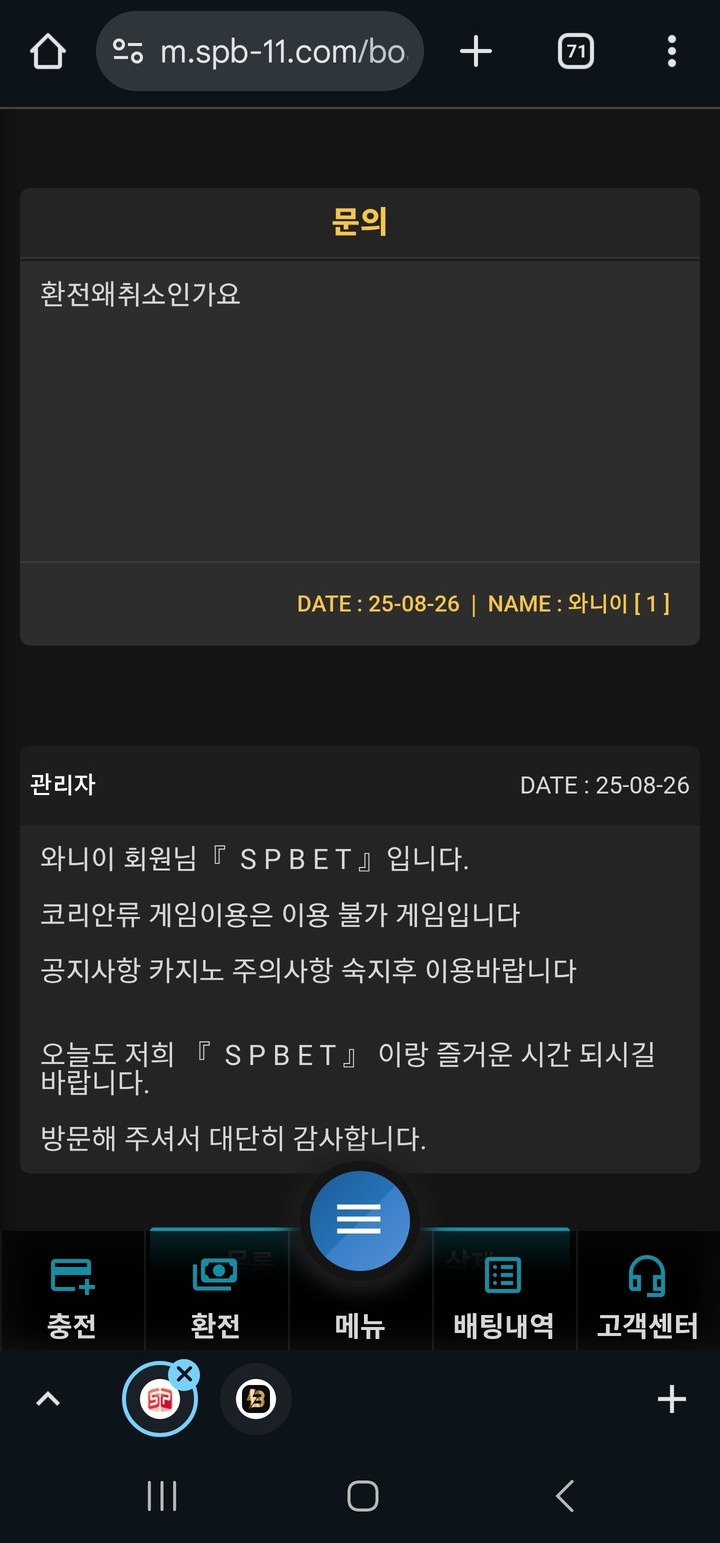Open a new browser tab
Image resolution: width=720 pixels, height=1543 pixels.
(476, 51)
